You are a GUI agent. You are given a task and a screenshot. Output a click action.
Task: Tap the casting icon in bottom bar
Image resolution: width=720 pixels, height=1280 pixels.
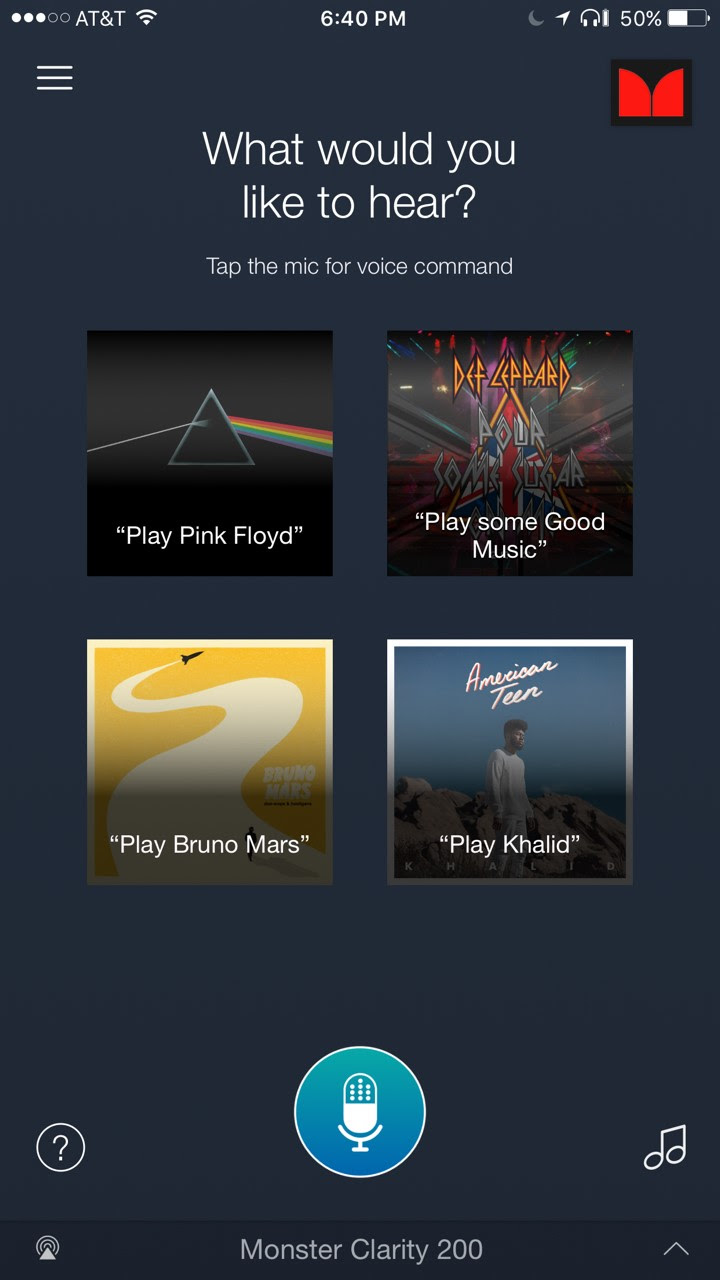click(x=47, y=1248)
